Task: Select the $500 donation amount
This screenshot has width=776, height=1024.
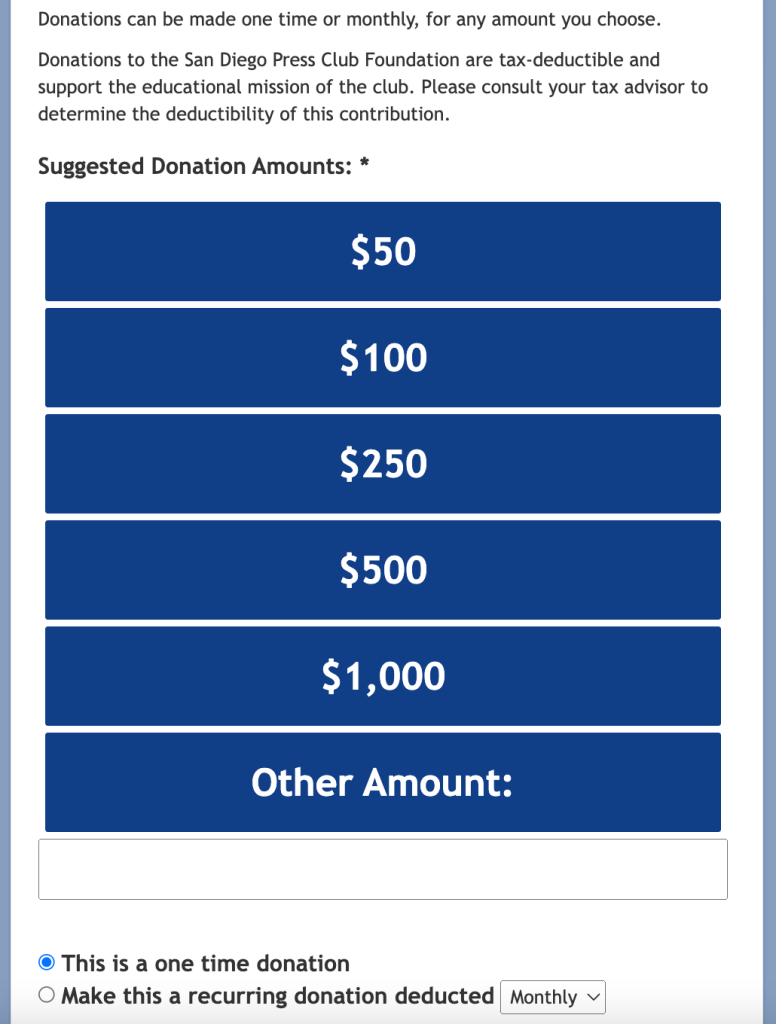Action: (383, 569)
